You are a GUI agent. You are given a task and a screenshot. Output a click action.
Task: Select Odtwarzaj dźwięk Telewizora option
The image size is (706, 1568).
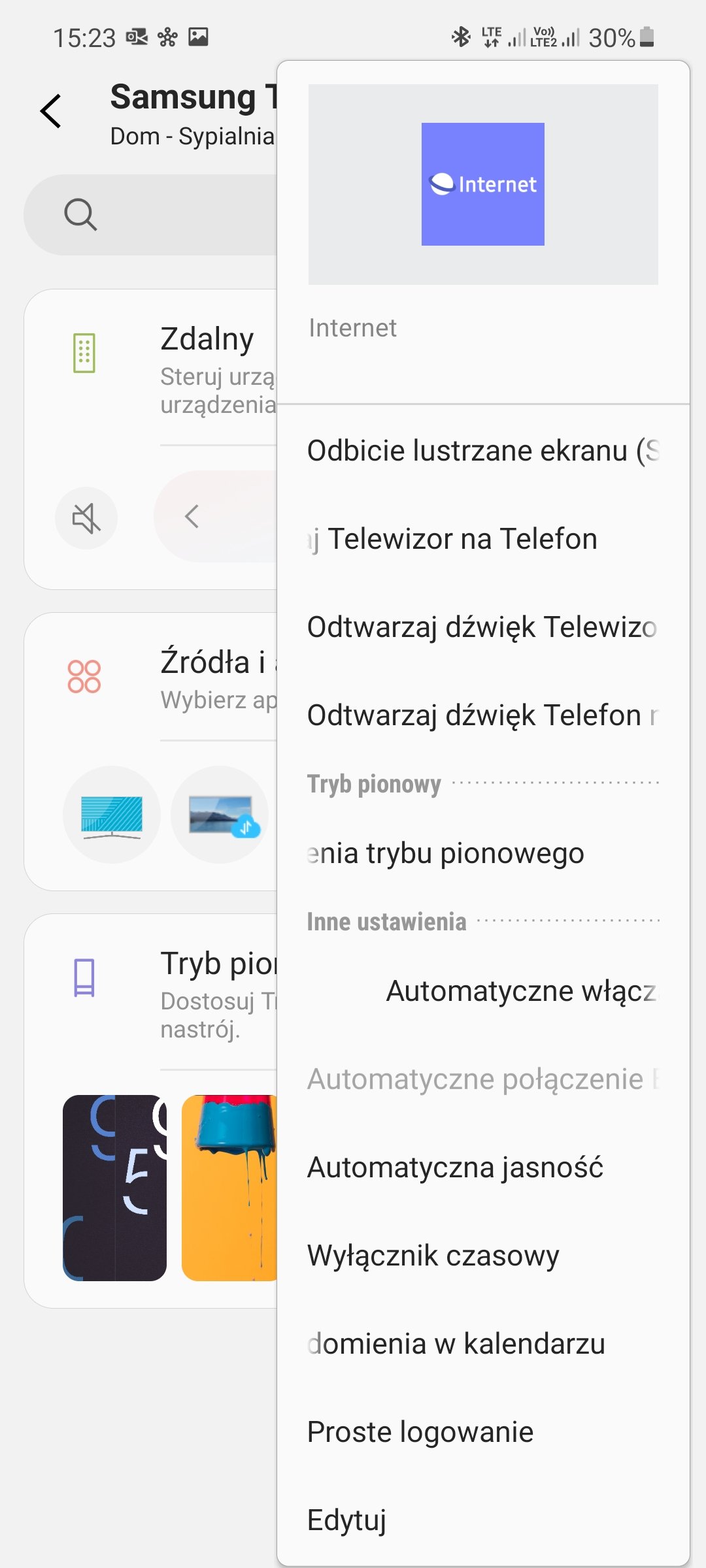point(483,627)
